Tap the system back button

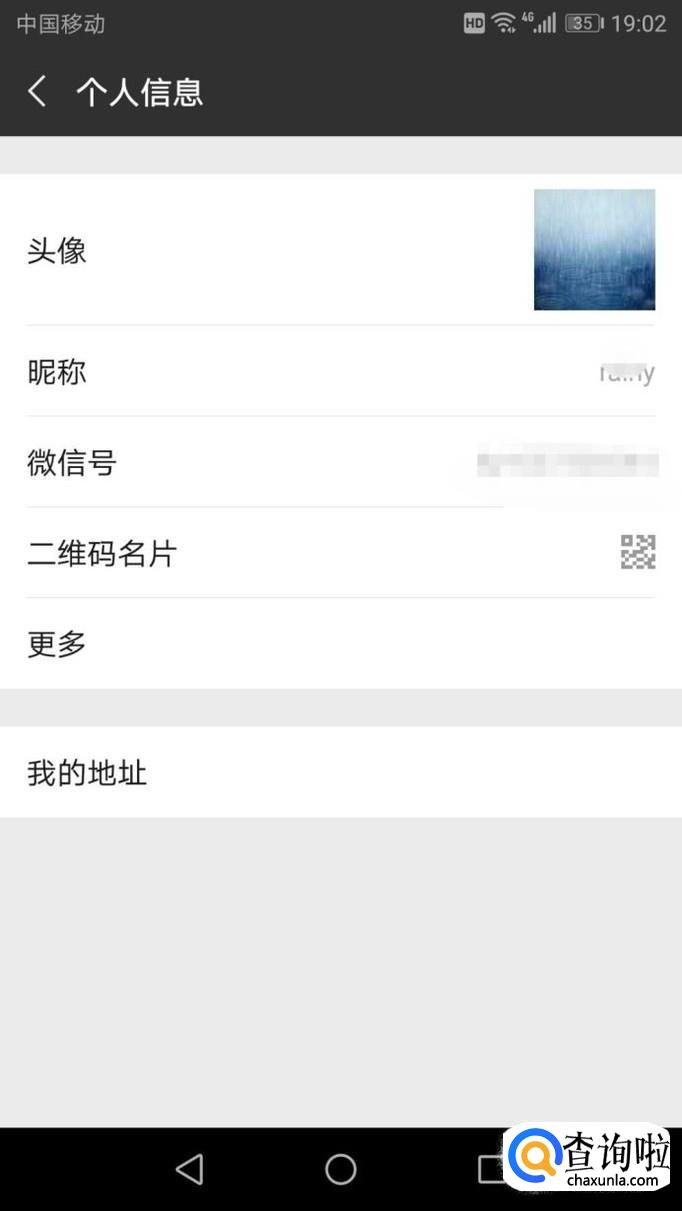pos(189,1169)
